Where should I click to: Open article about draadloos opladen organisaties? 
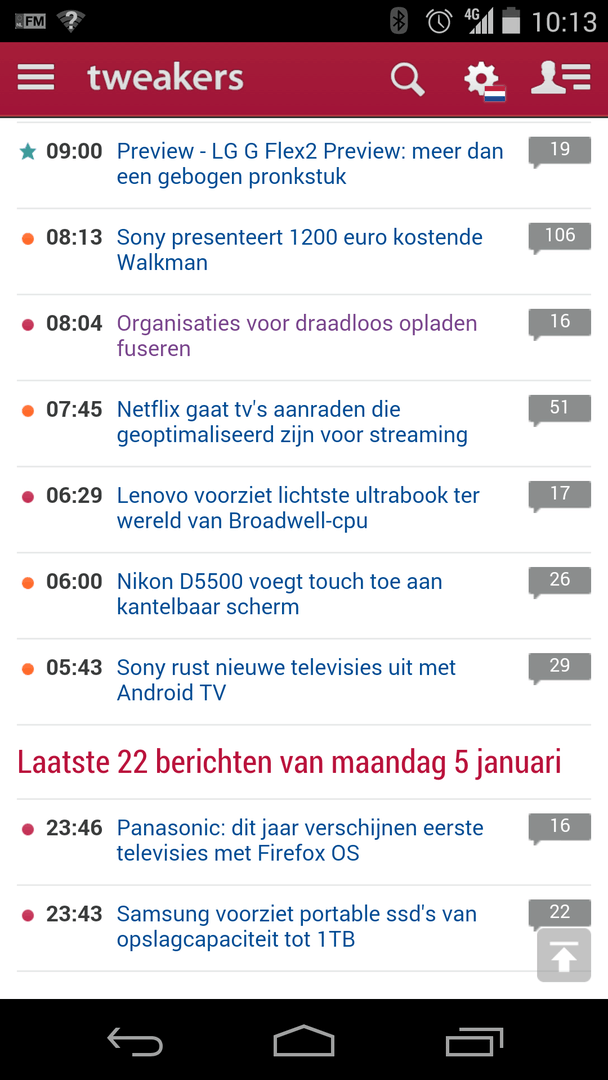pos(297,336)
